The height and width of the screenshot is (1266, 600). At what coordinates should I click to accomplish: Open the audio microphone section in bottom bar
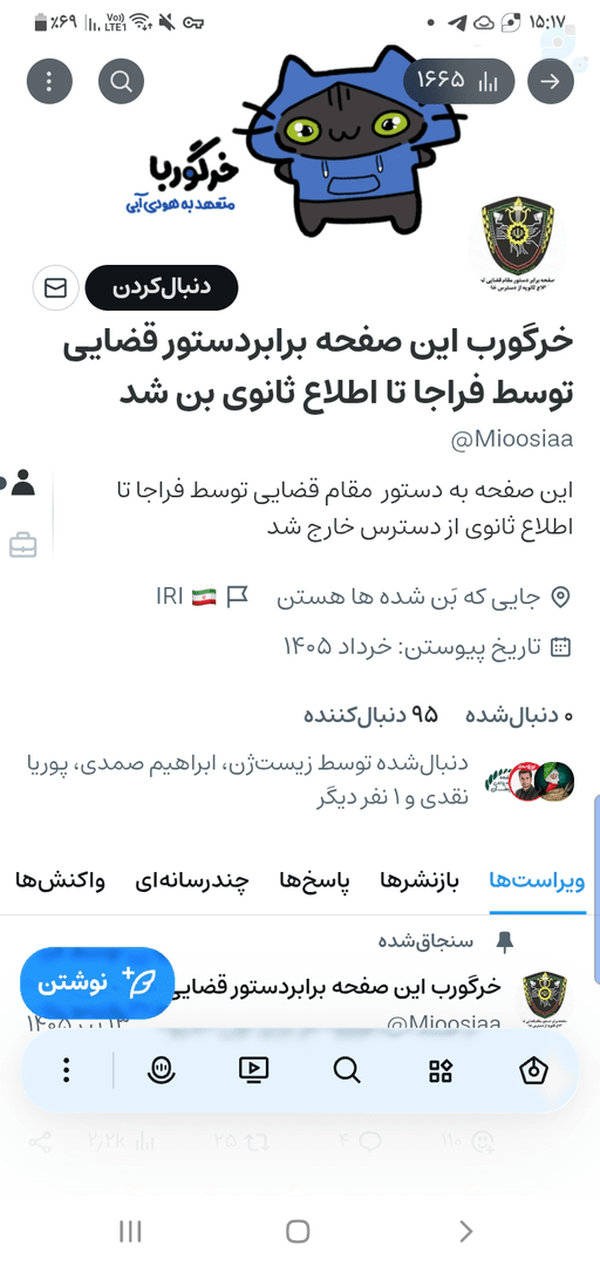(160, 1071)
